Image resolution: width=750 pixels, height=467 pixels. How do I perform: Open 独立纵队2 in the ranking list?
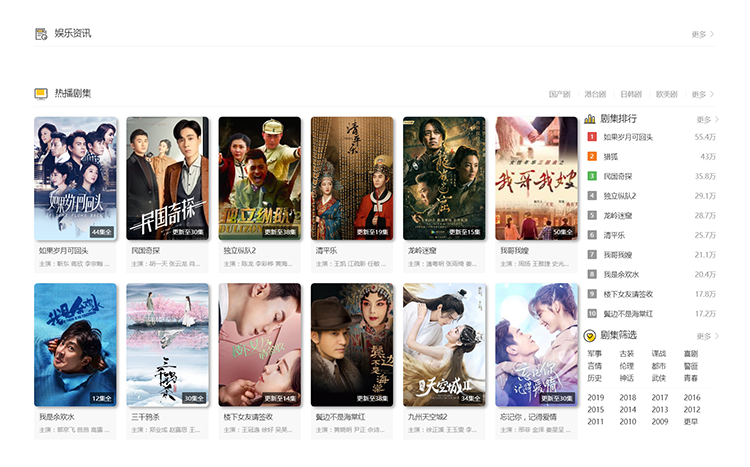620,196
